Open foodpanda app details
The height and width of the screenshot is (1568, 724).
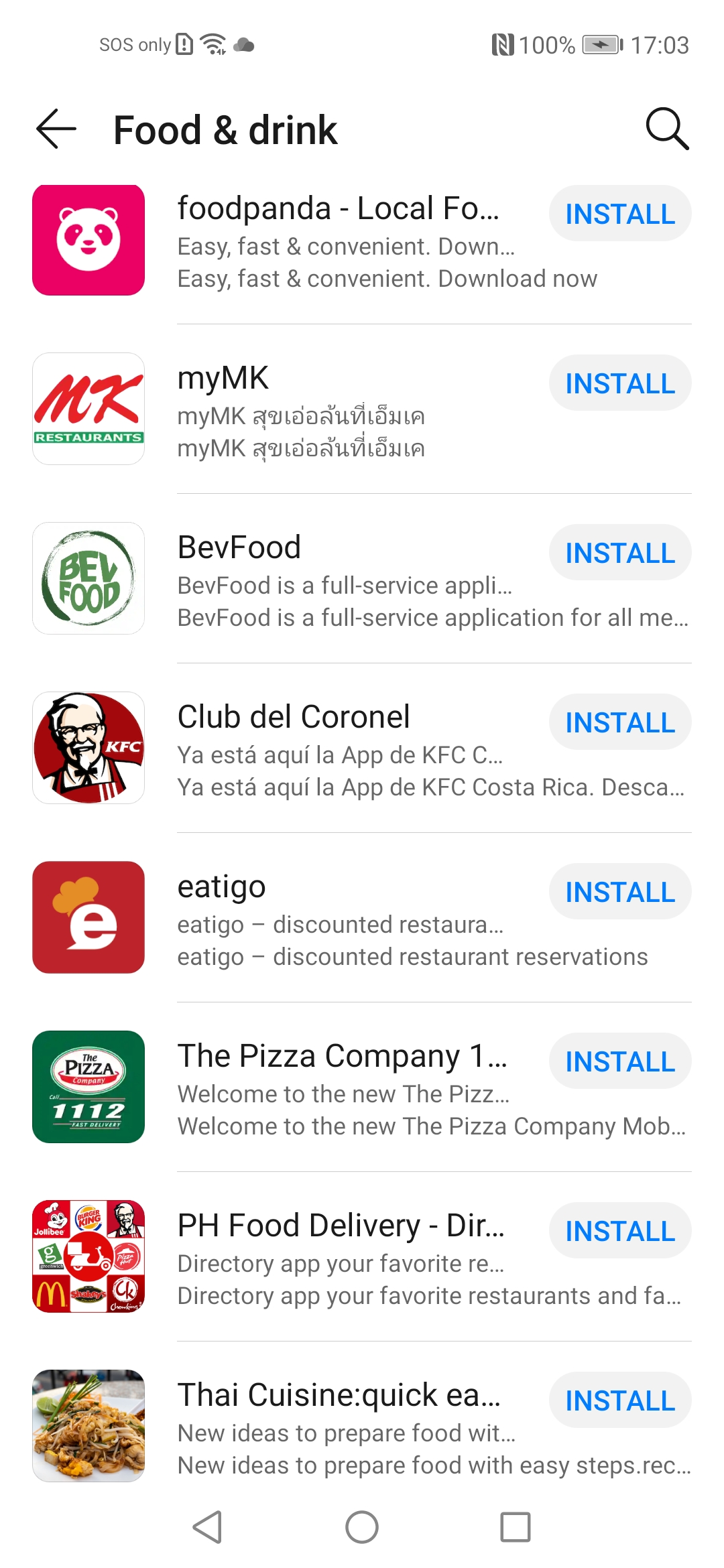point(339,209)
